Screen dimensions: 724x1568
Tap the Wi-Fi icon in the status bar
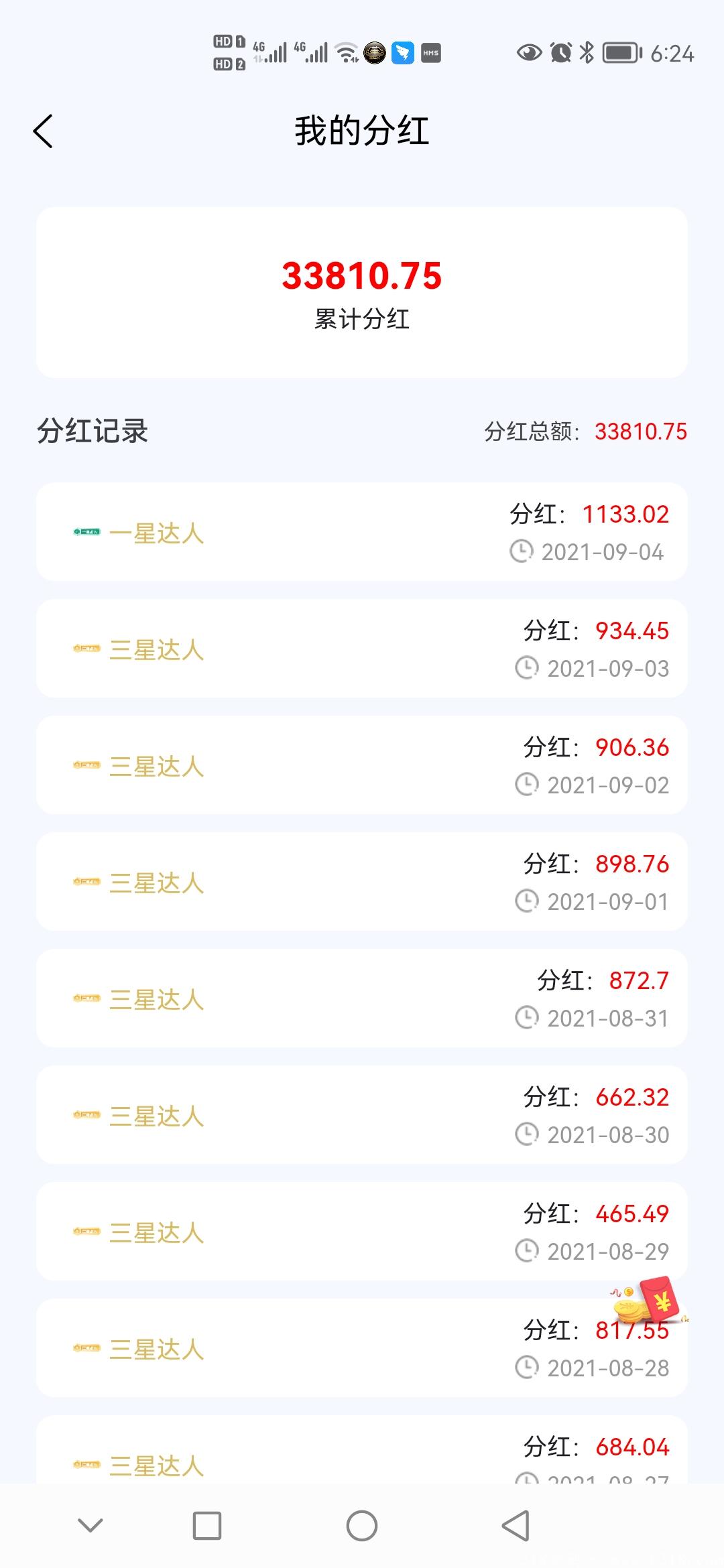click(x=346, y=53)
